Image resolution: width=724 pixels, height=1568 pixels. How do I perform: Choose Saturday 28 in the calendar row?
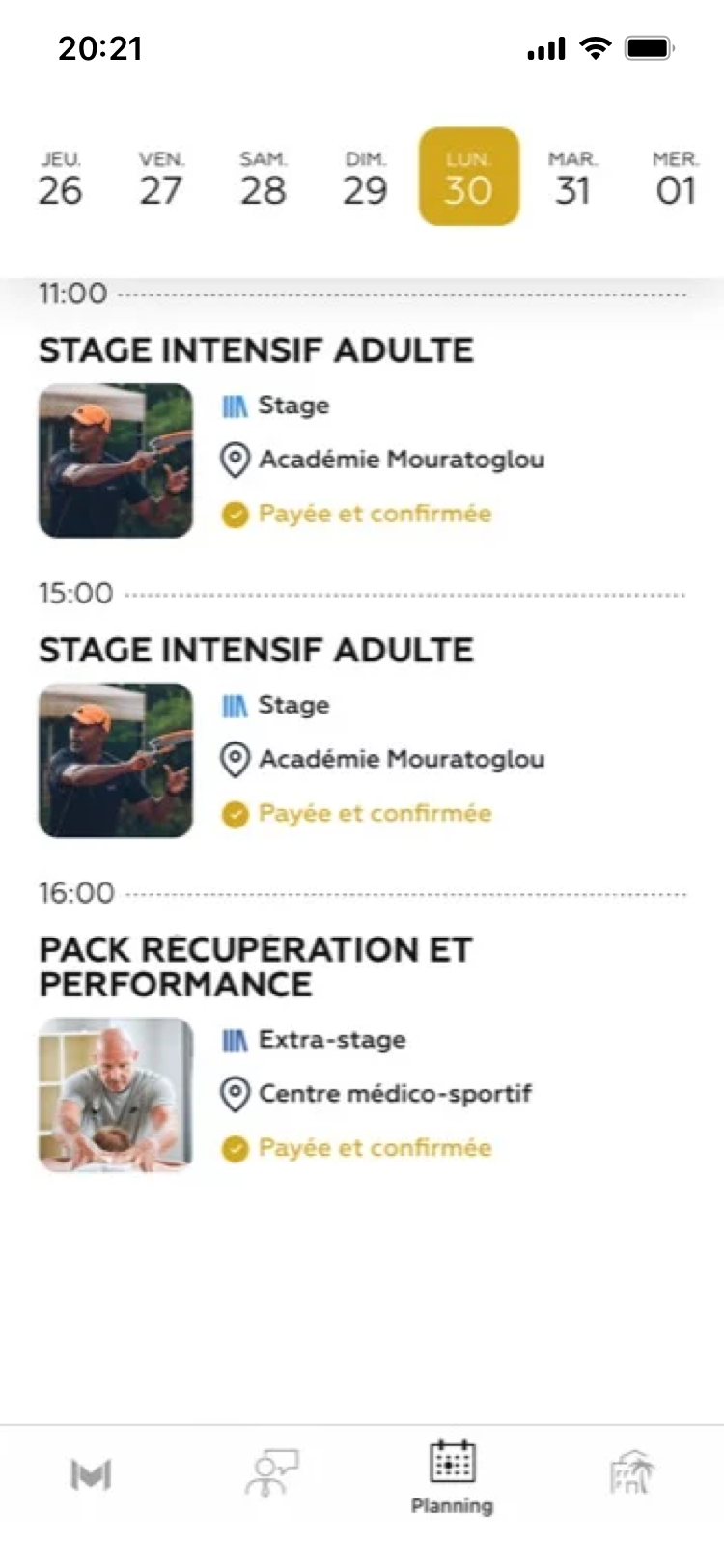coord(263,179)
